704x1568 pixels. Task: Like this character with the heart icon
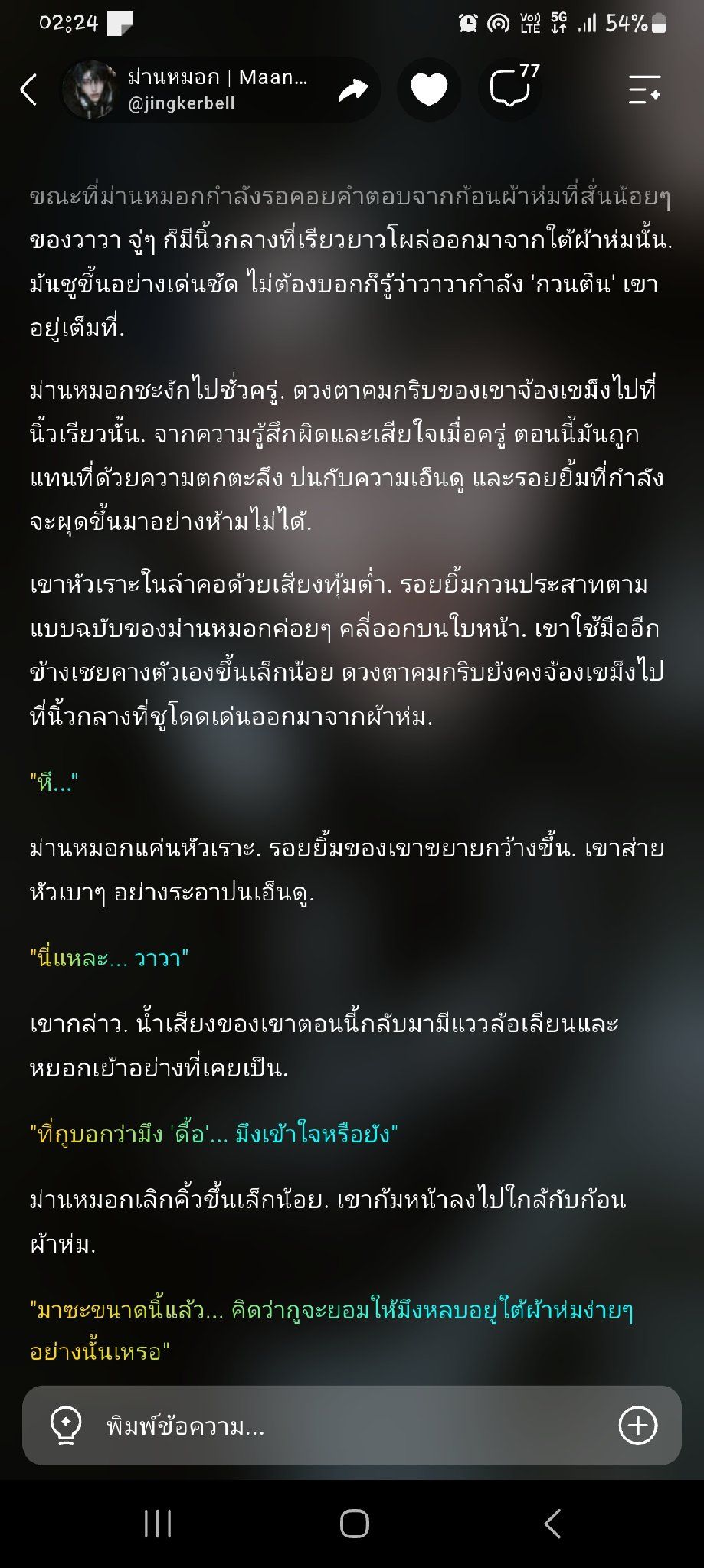[x=429, y=90]
